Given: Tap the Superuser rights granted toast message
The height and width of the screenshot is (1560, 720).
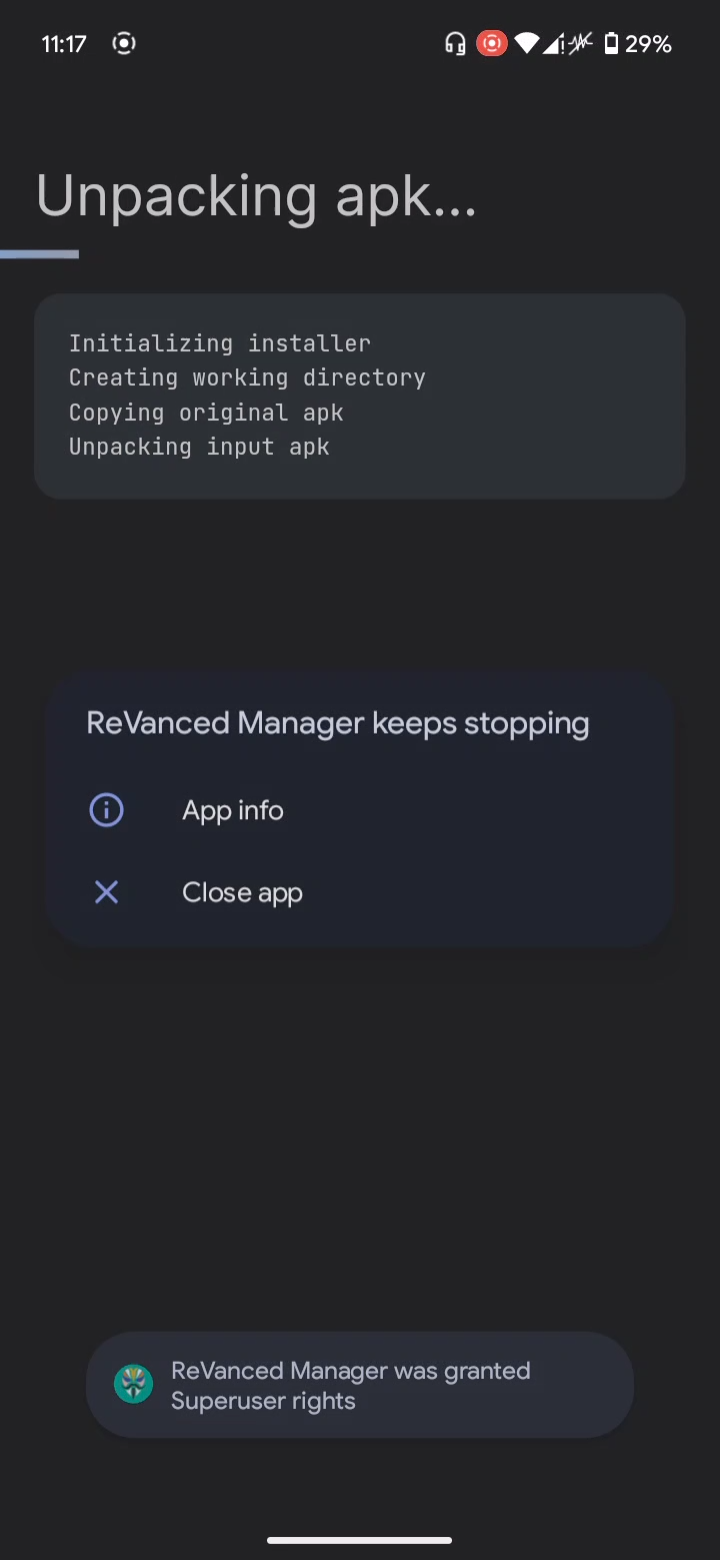Looking at the screenshot, I should click(350, 1385).
